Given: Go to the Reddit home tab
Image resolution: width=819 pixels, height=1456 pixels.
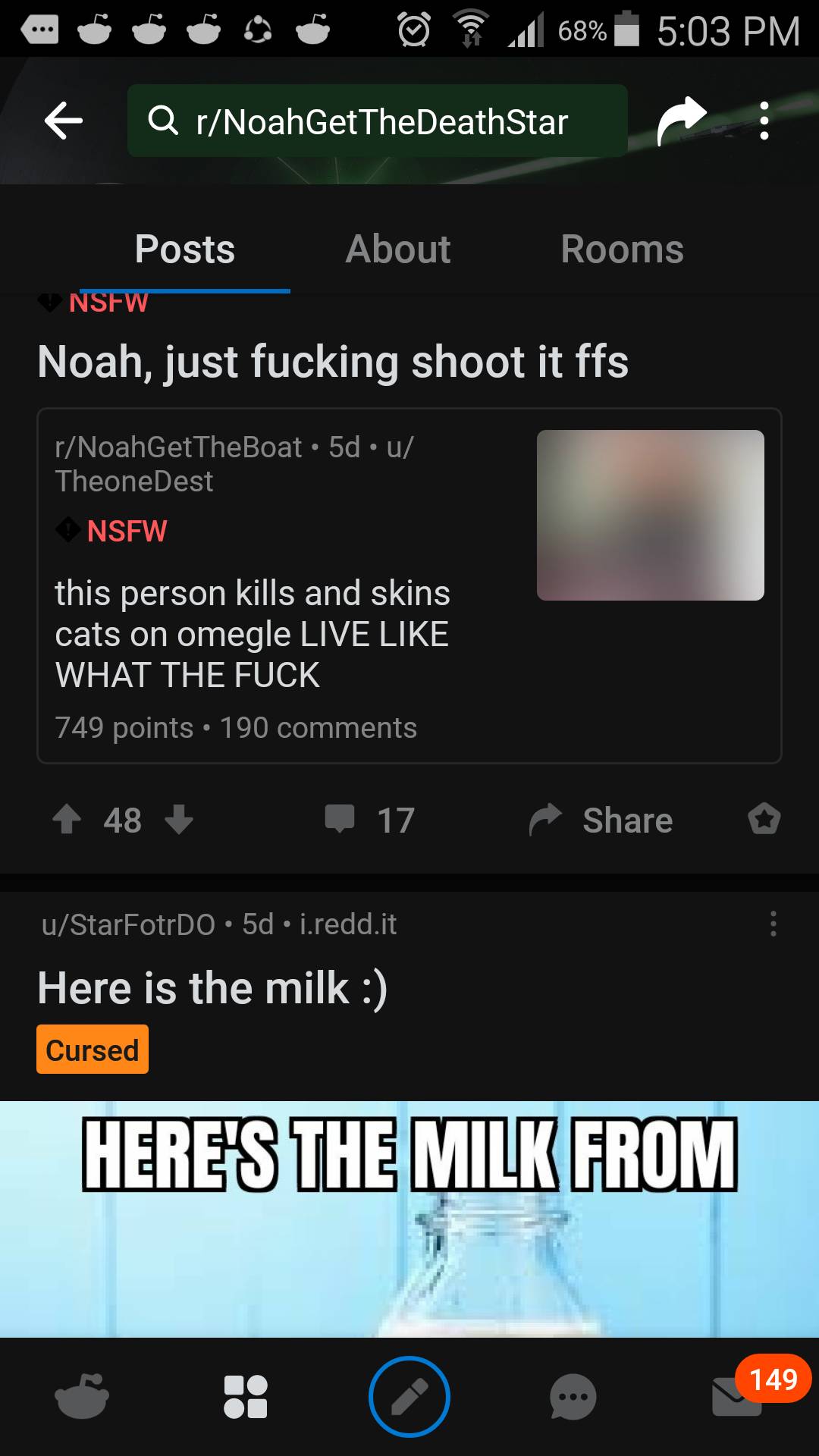Looking at the screenshot, I should tap(82, 1396).
